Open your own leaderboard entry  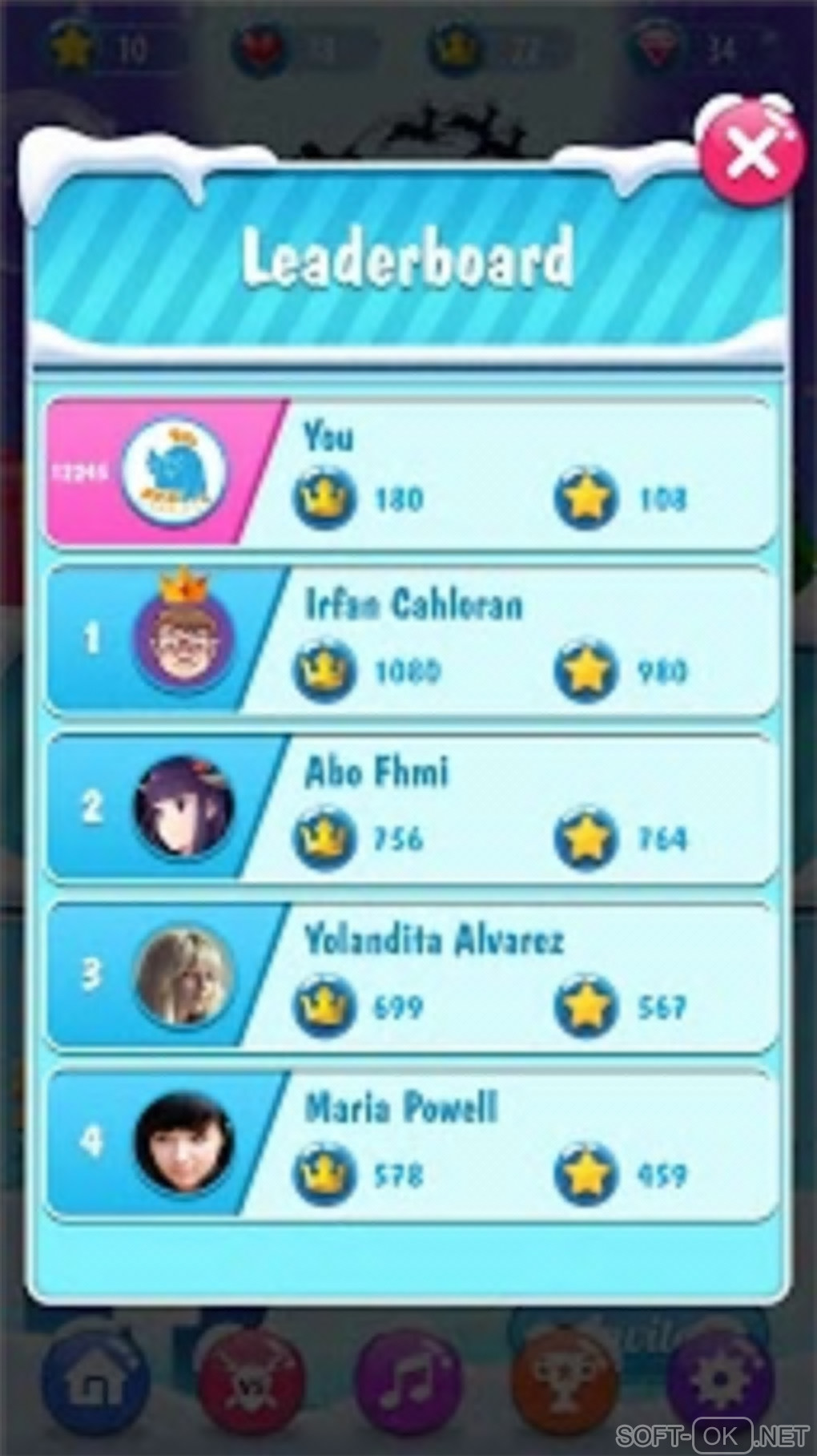[x=410, y=473]
